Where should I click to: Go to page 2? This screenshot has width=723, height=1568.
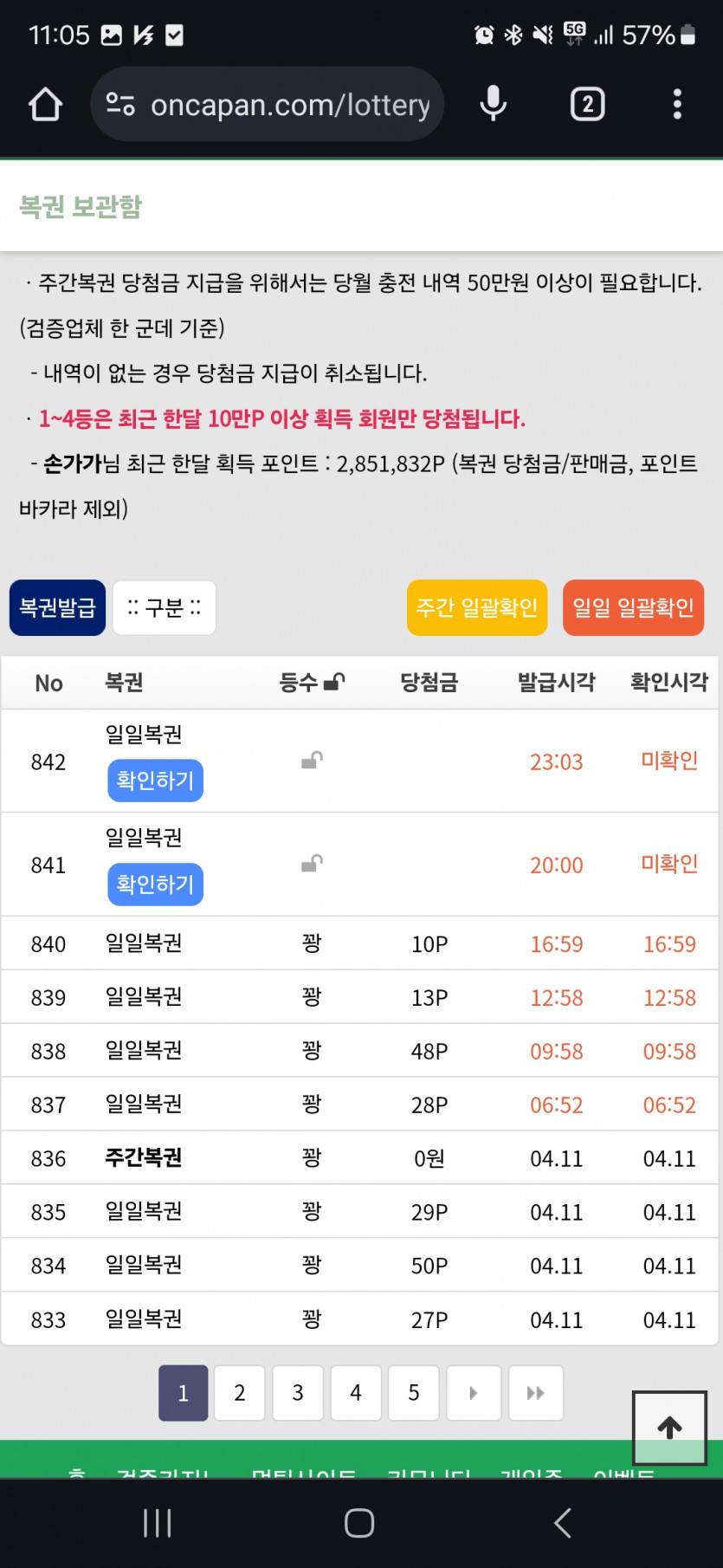pyautogui.click(x=240, y=1393)
